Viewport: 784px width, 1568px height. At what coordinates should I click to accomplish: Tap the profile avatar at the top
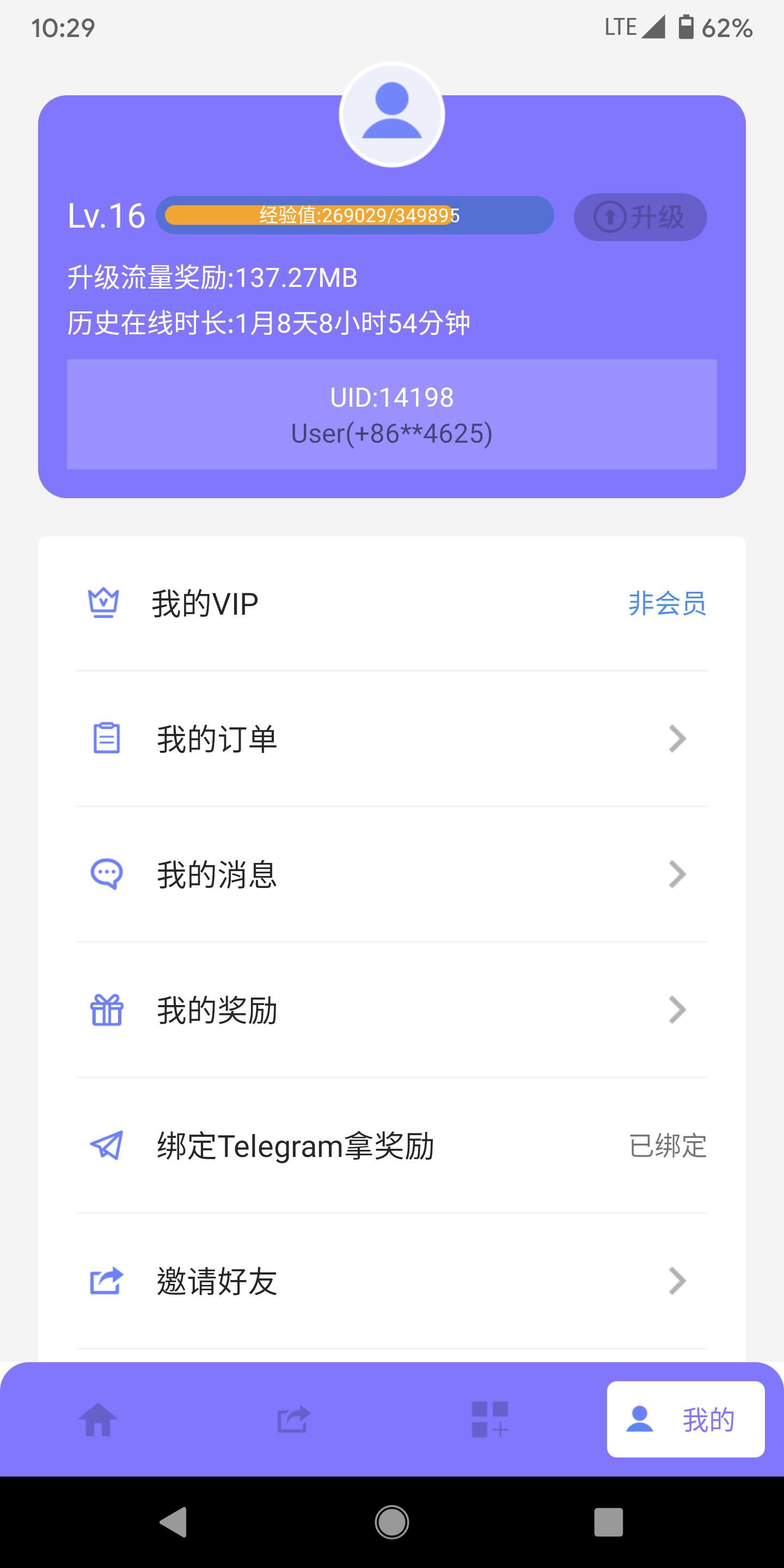[392, 115]
